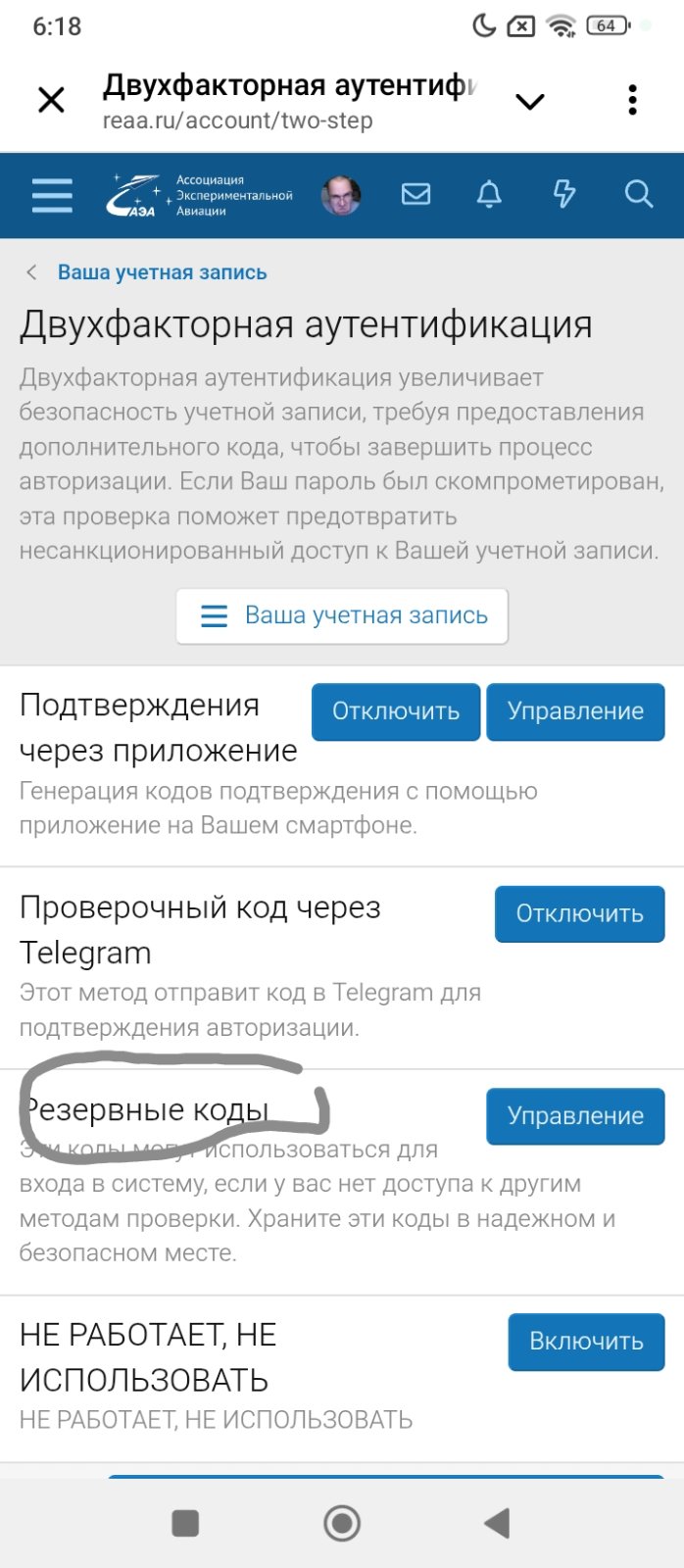Disable Telegram verification code with Отключить
Image resolution: width=684 pixels, height=1568 pixels.
click(x=579, y=913)
